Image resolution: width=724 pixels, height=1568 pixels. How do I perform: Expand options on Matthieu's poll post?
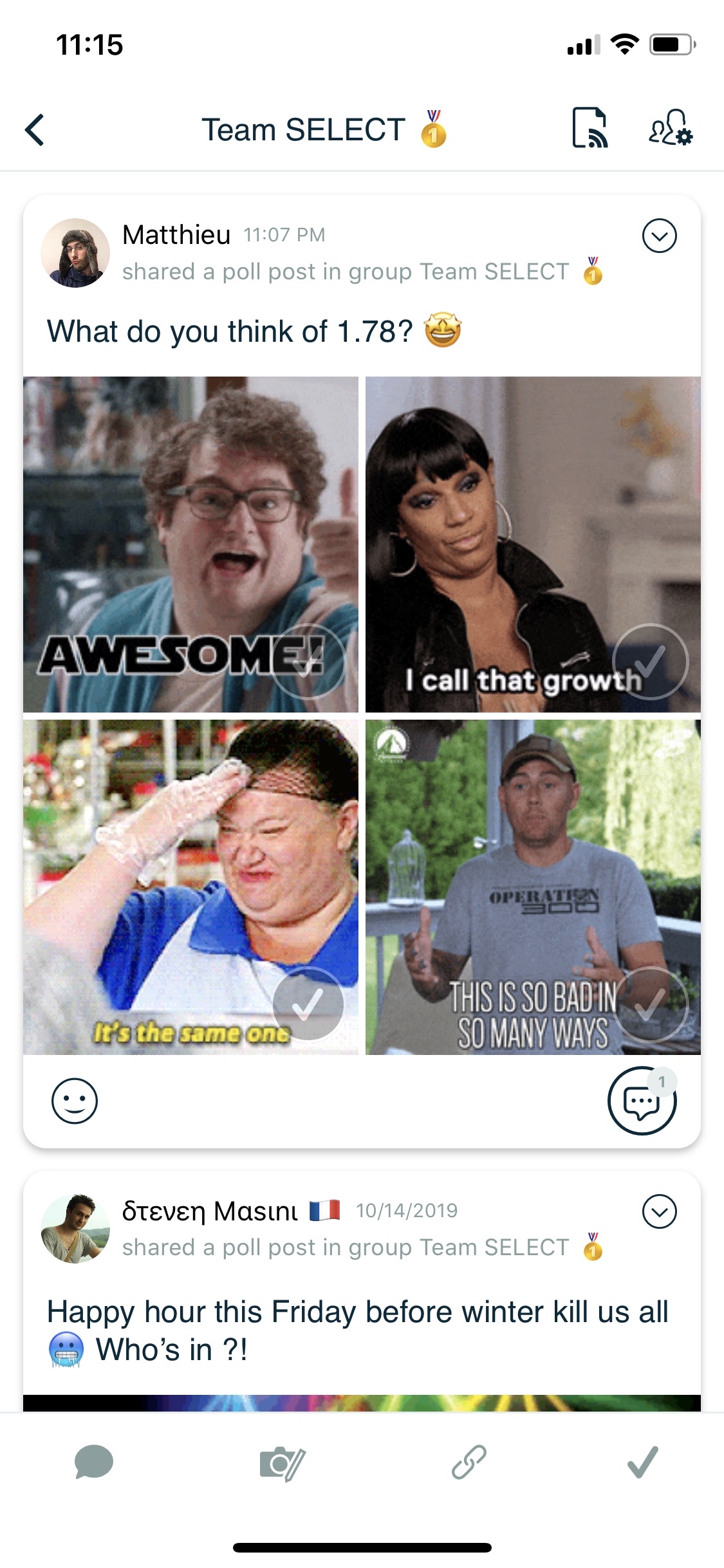(659, 236)
